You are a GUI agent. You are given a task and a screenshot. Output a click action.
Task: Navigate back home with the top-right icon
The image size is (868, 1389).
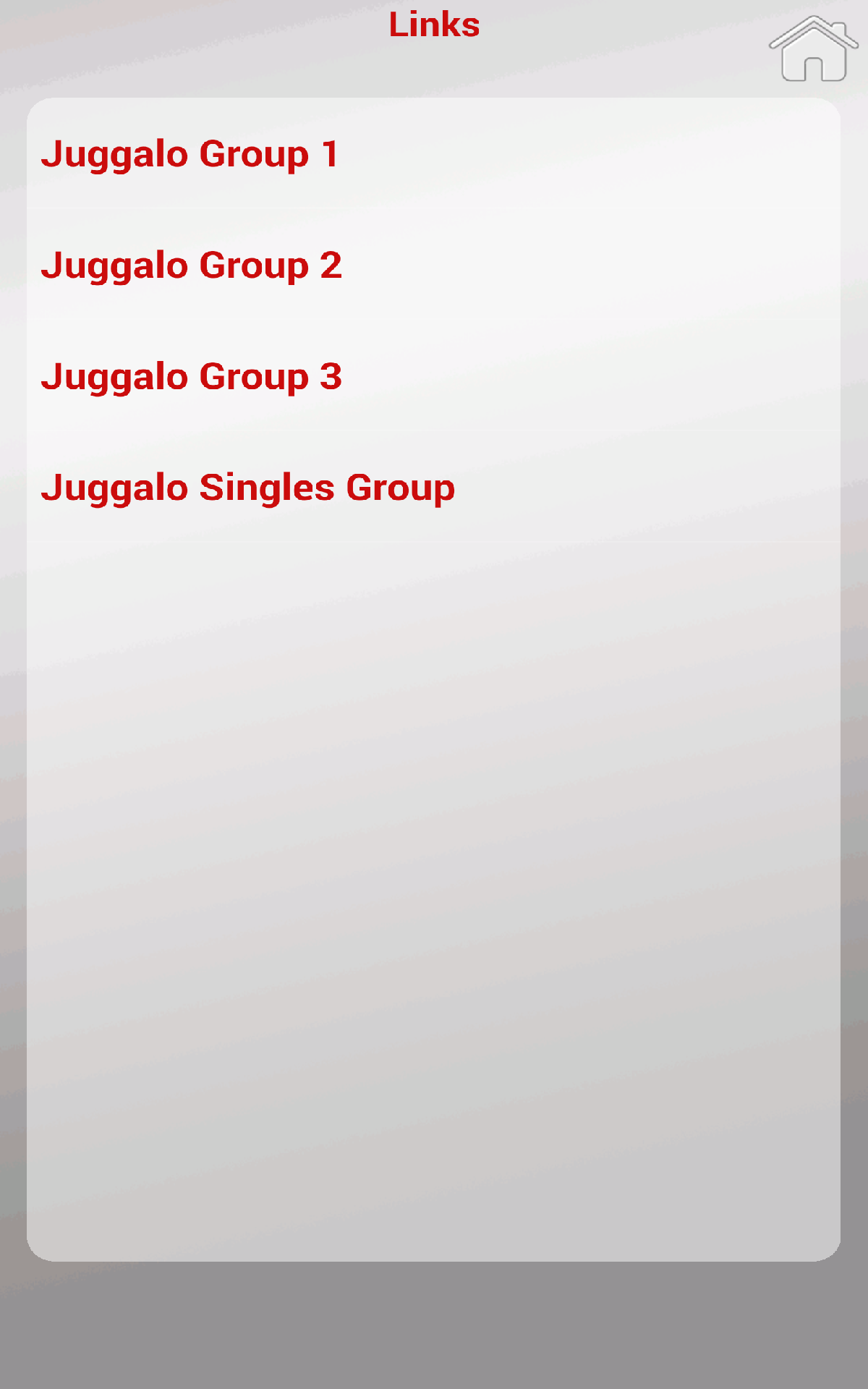[x=814, y=49]
